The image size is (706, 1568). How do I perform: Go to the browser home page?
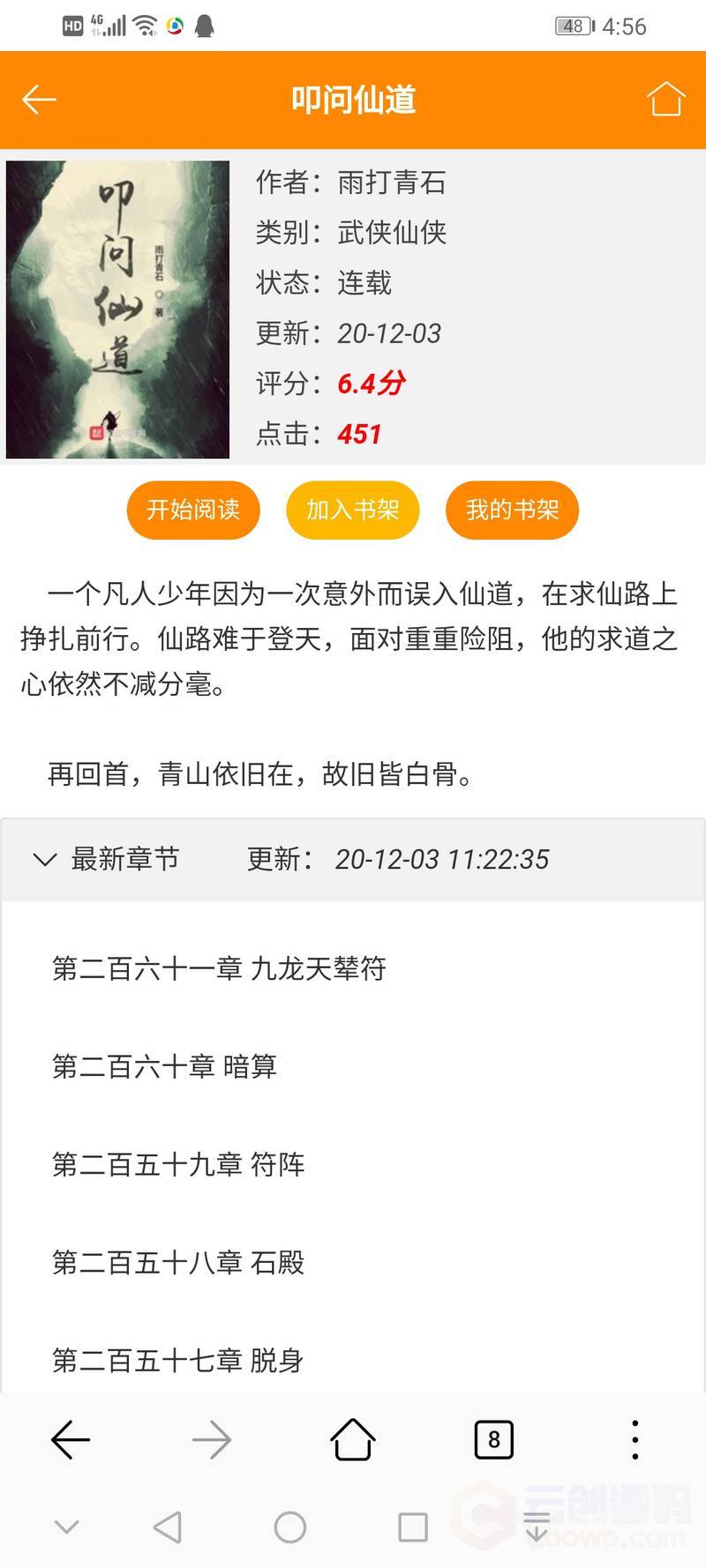(353, 1439)
